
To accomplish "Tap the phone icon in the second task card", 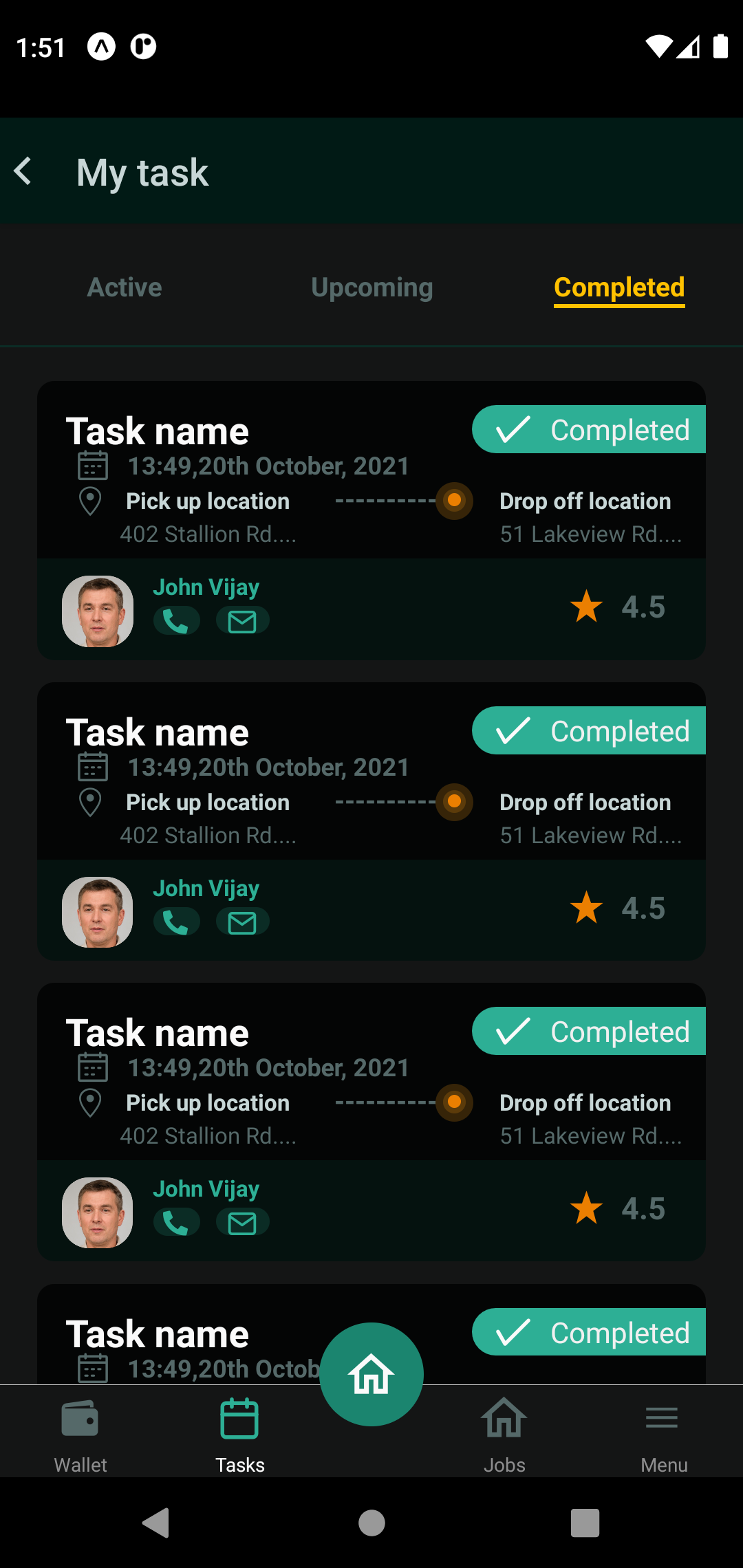I will pyautogui.click(x=176, y=922).
